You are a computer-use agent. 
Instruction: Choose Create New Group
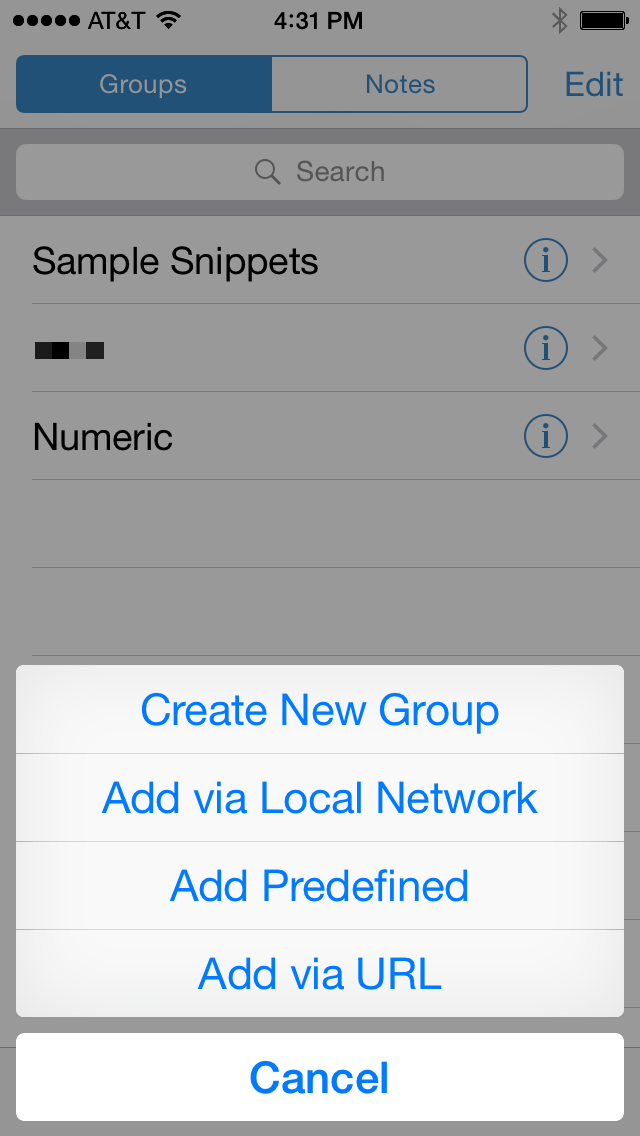point(320,710)
